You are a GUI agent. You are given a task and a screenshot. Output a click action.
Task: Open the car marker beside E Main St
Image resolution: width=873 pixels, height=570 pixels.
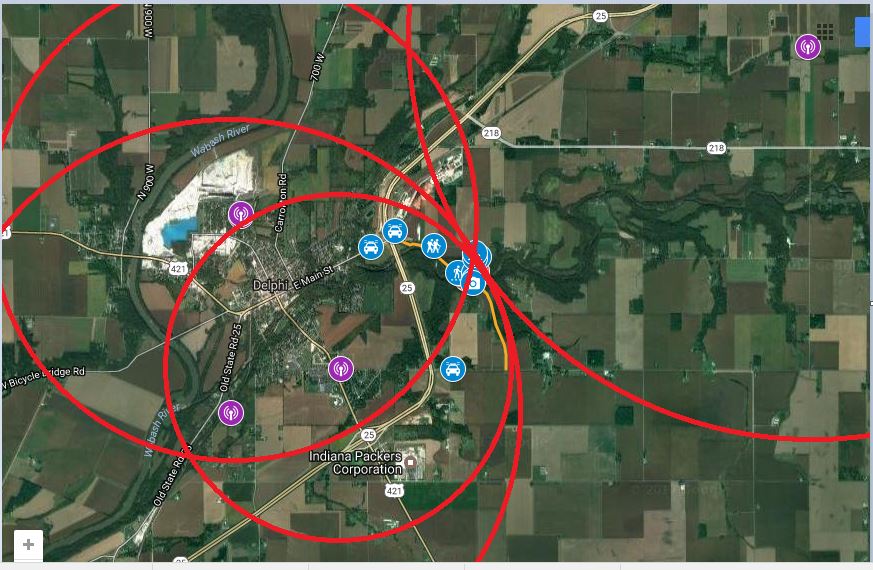pyautogui.click(x=370, y=246)
